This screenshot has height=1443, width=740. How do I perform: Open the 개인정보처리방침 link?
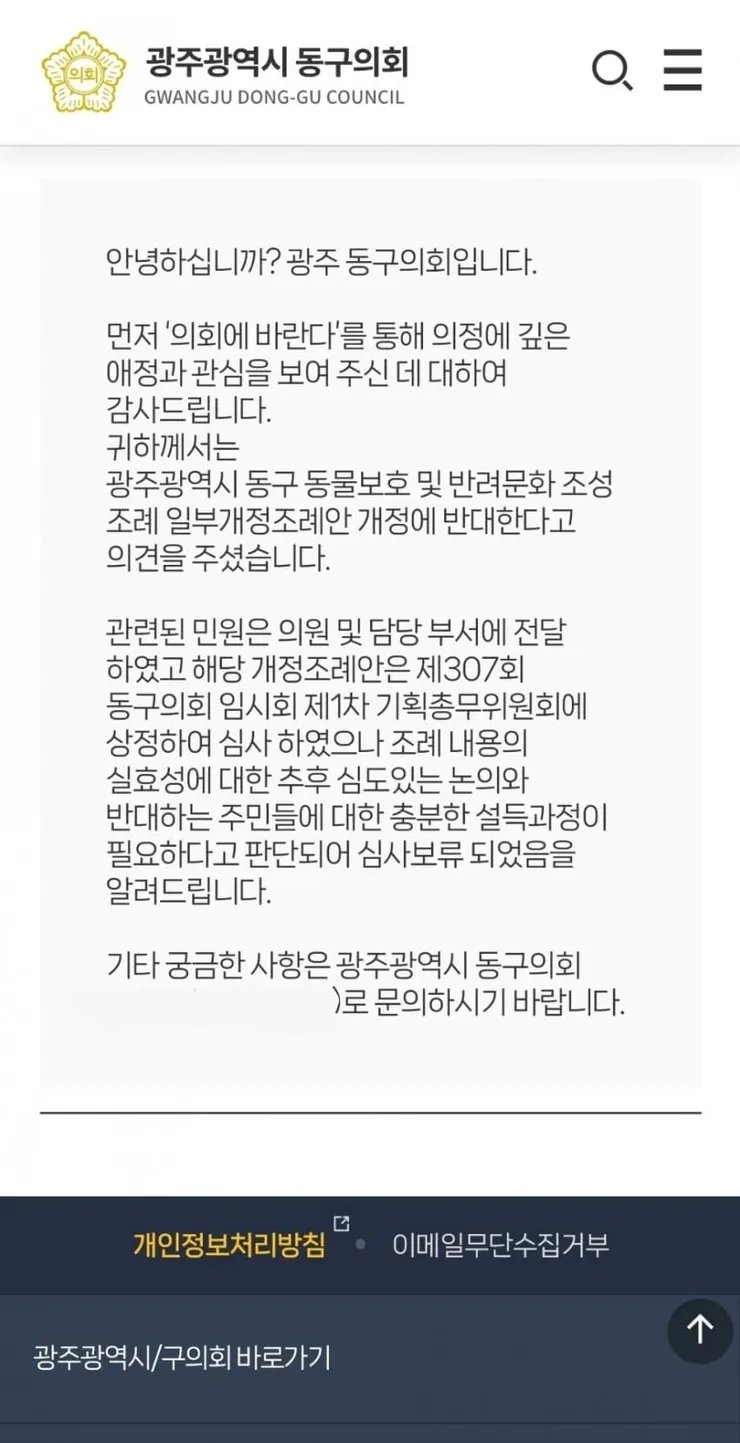(229, 1245)
